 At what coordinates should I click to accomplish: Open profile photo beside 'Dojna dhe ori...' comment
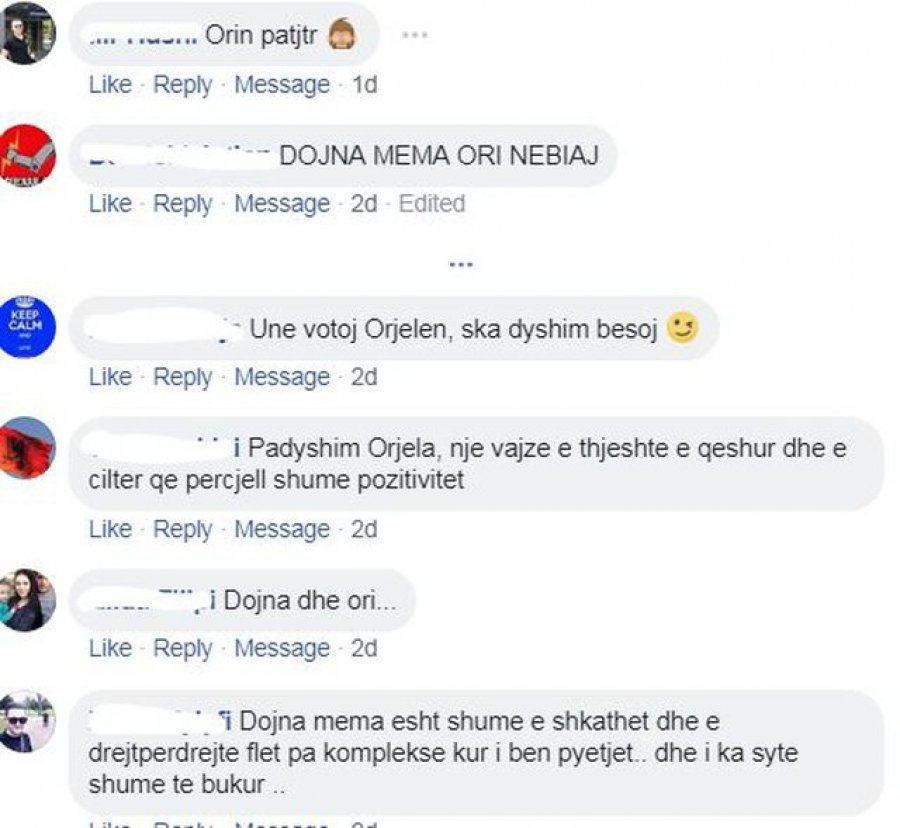click(27, 600)
